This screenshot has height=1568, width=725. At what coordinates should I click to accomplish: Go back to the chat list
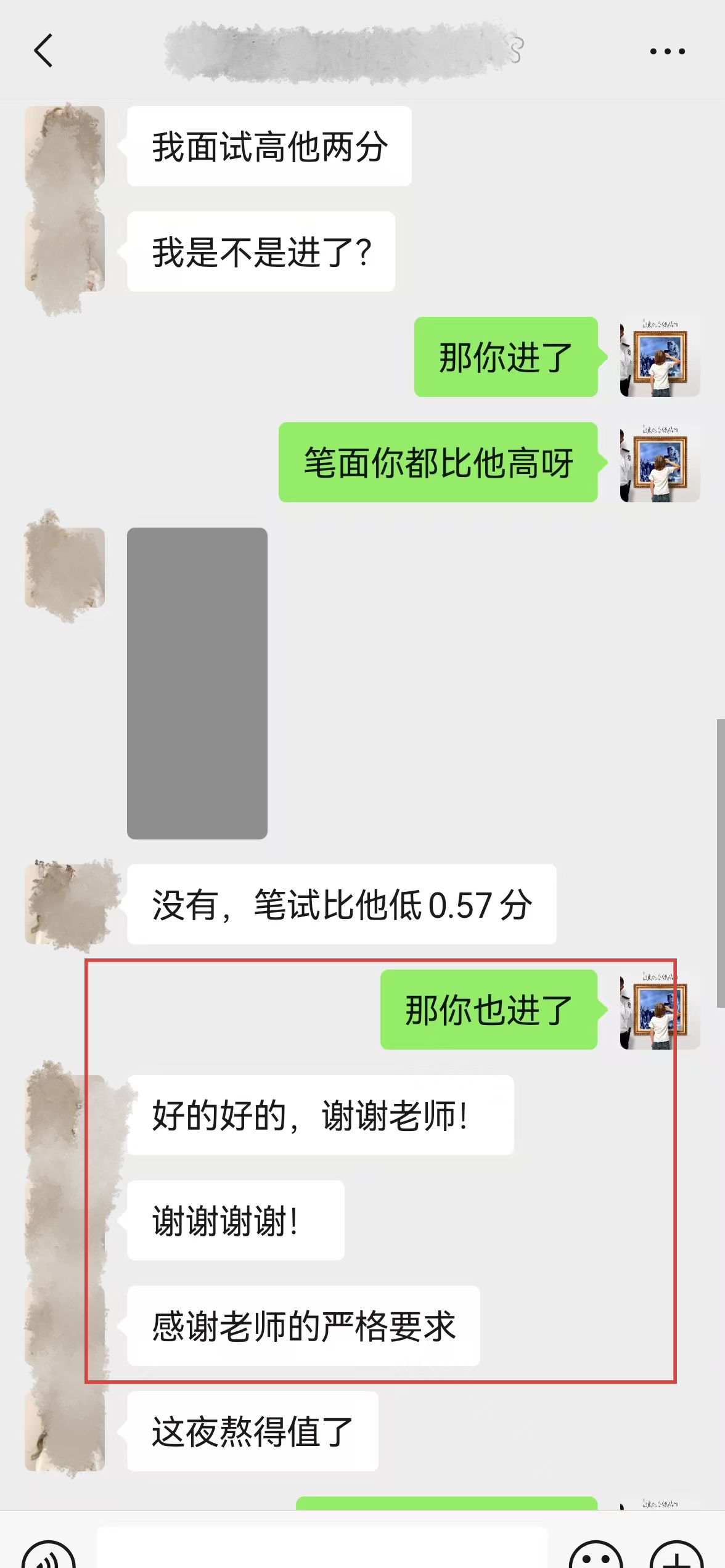(x=43, y=51)
